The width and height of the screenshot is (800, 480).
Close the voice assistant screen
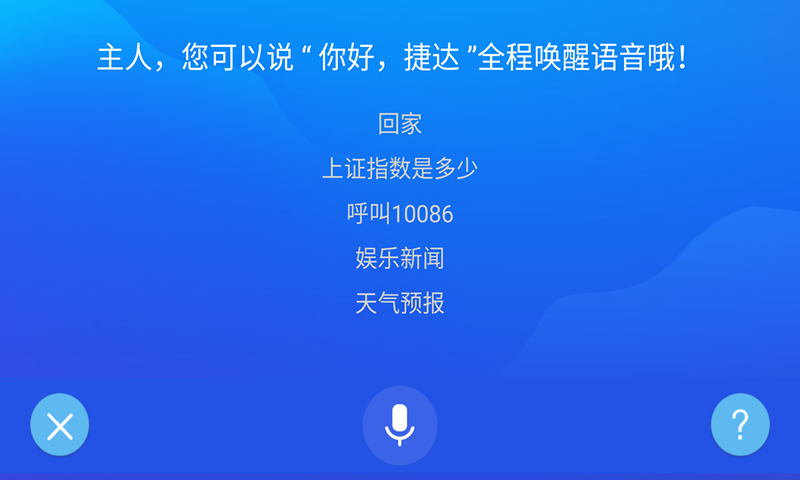60,425
